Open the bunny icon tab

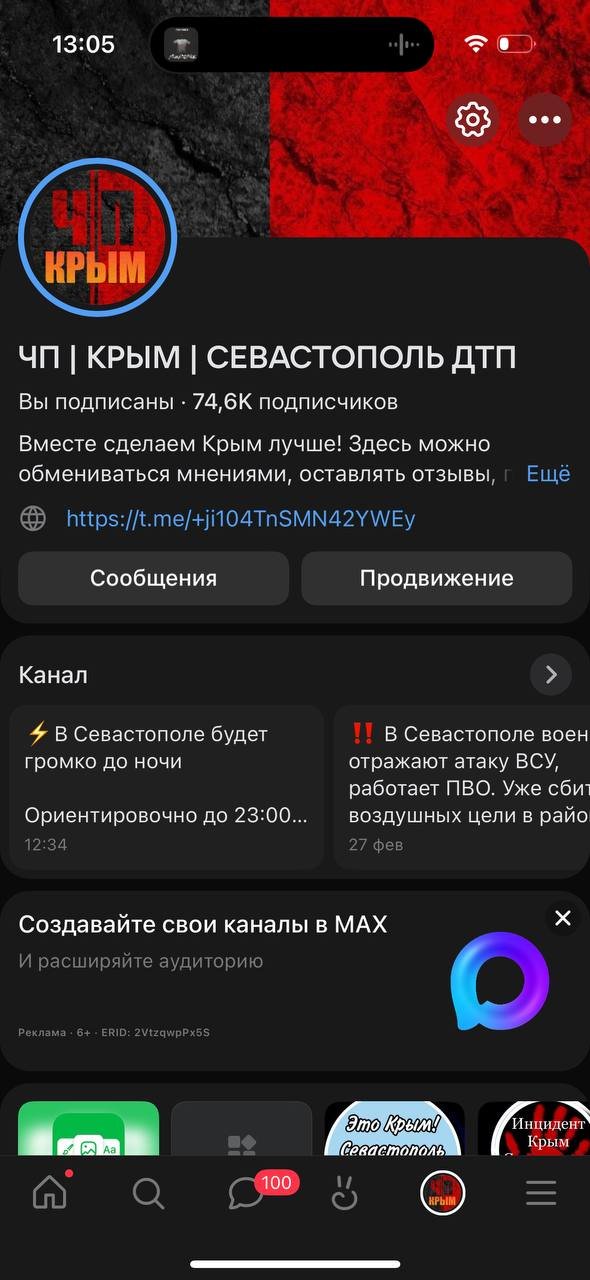pyautogui.click(x=344, y=1192)
